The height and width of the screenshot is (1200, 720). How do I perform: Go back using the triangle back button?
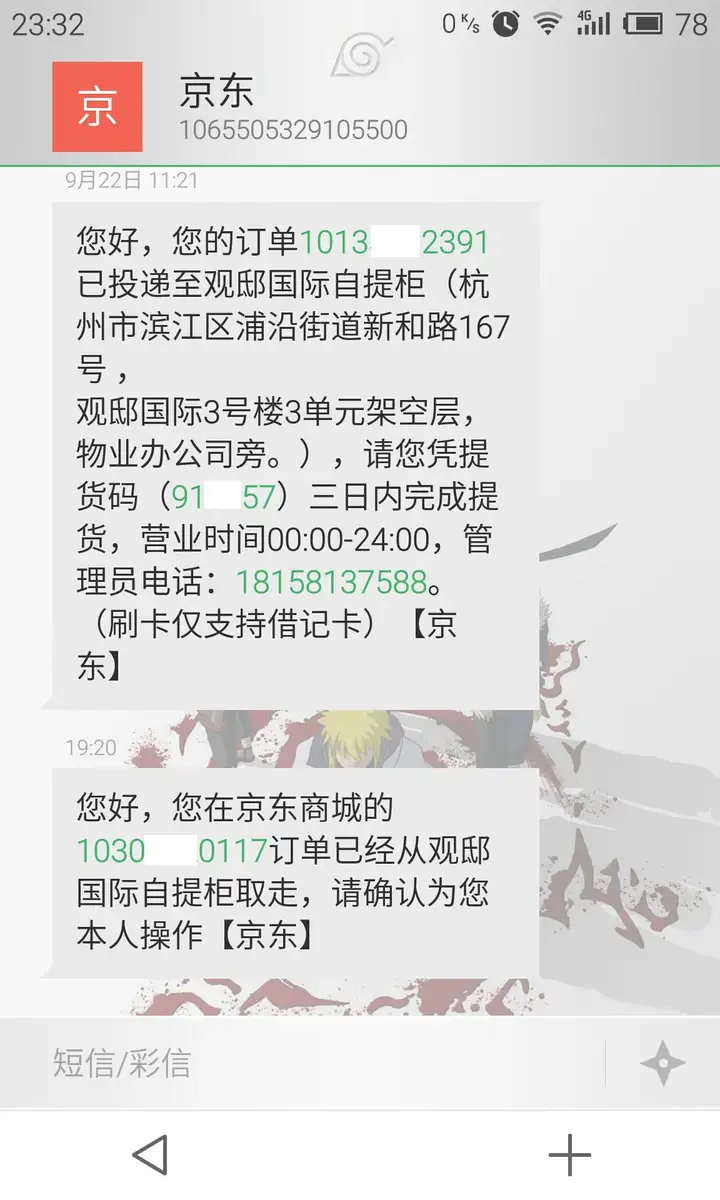[150, 1155]
